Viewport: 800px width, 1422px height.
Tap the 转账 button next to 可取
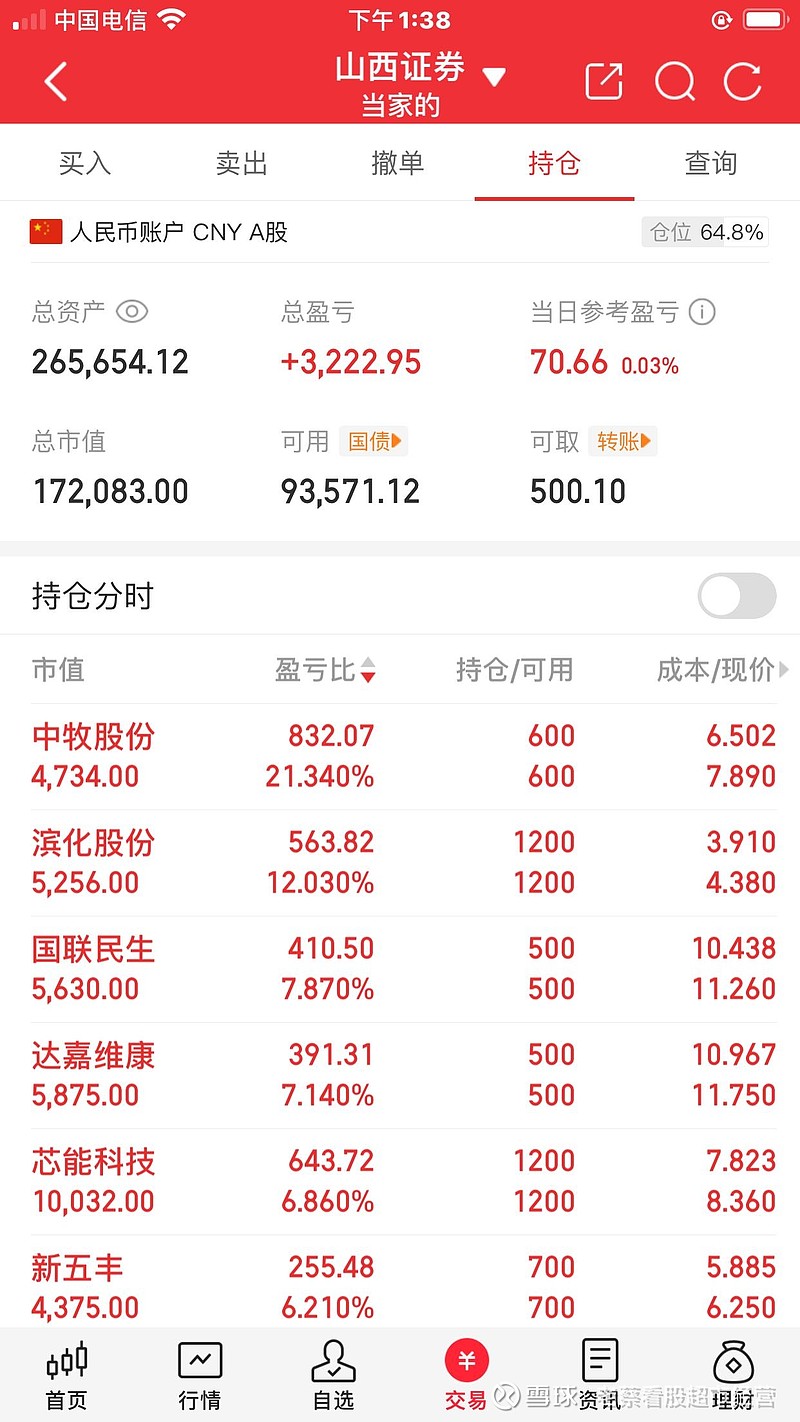tap(623, 441)
